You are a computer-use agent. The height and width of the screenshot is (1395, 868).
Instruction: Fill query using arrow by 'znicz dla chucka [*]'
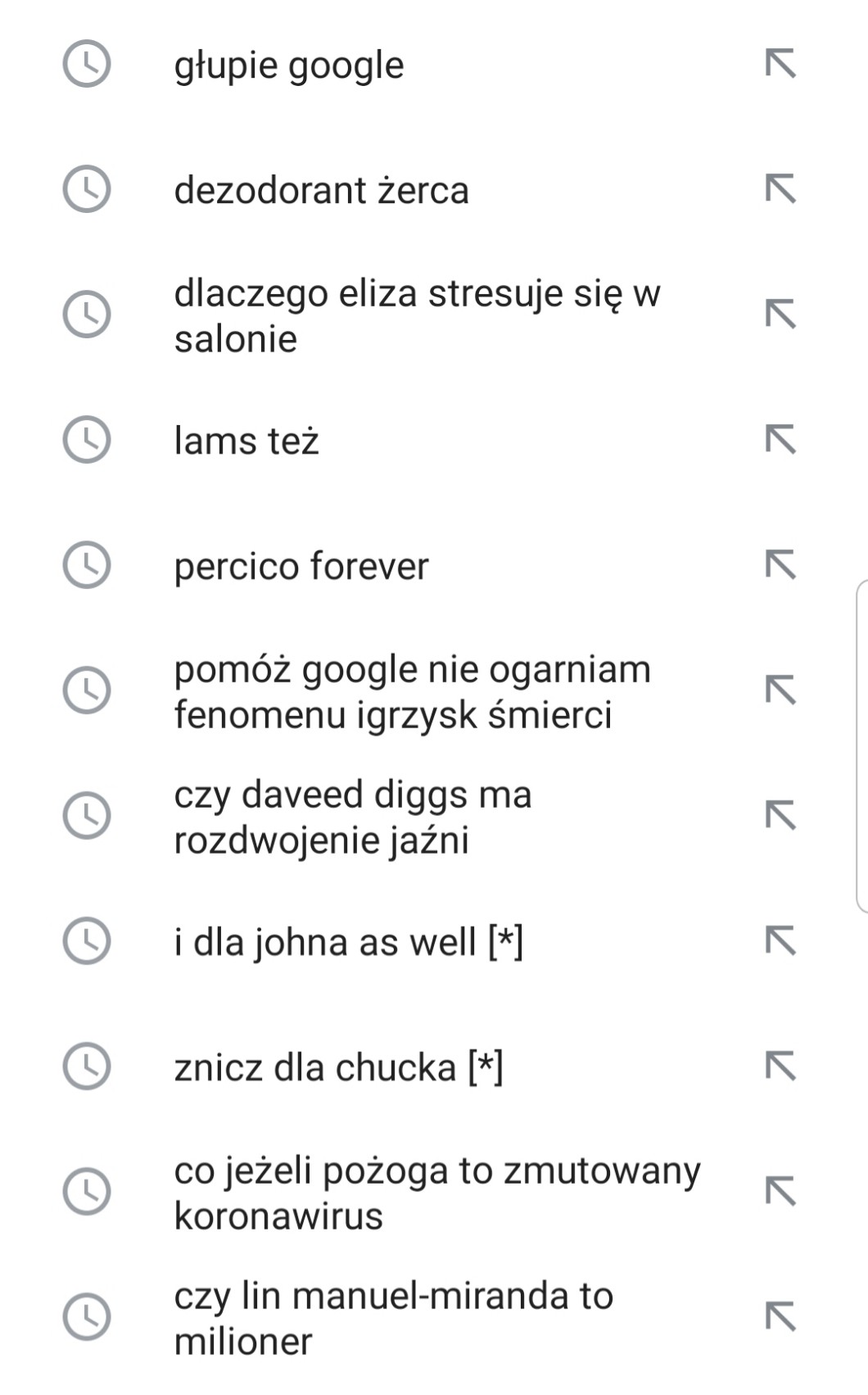pos(780,1067)
